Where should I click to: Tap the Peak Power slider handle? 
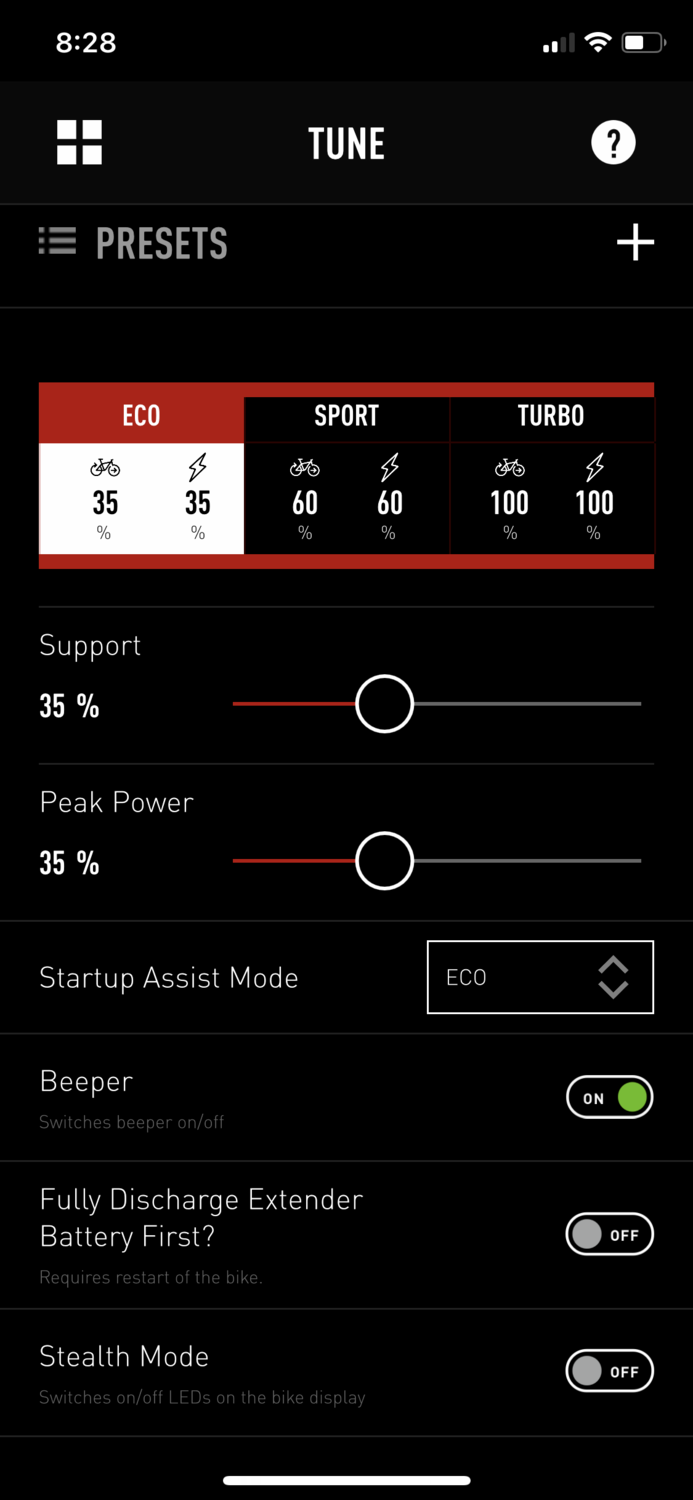(384, 861)
